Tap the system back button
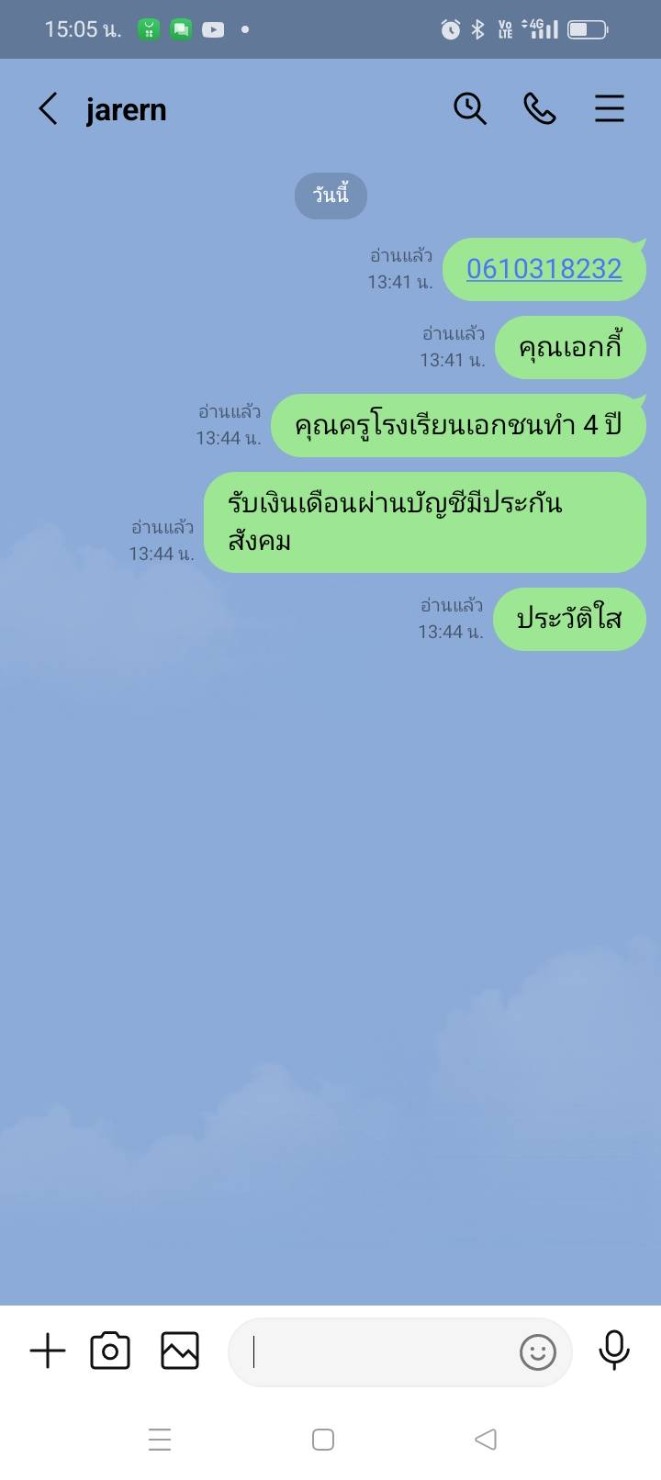The width and height of the screenshot is (661, 1480). point(485,1440)
